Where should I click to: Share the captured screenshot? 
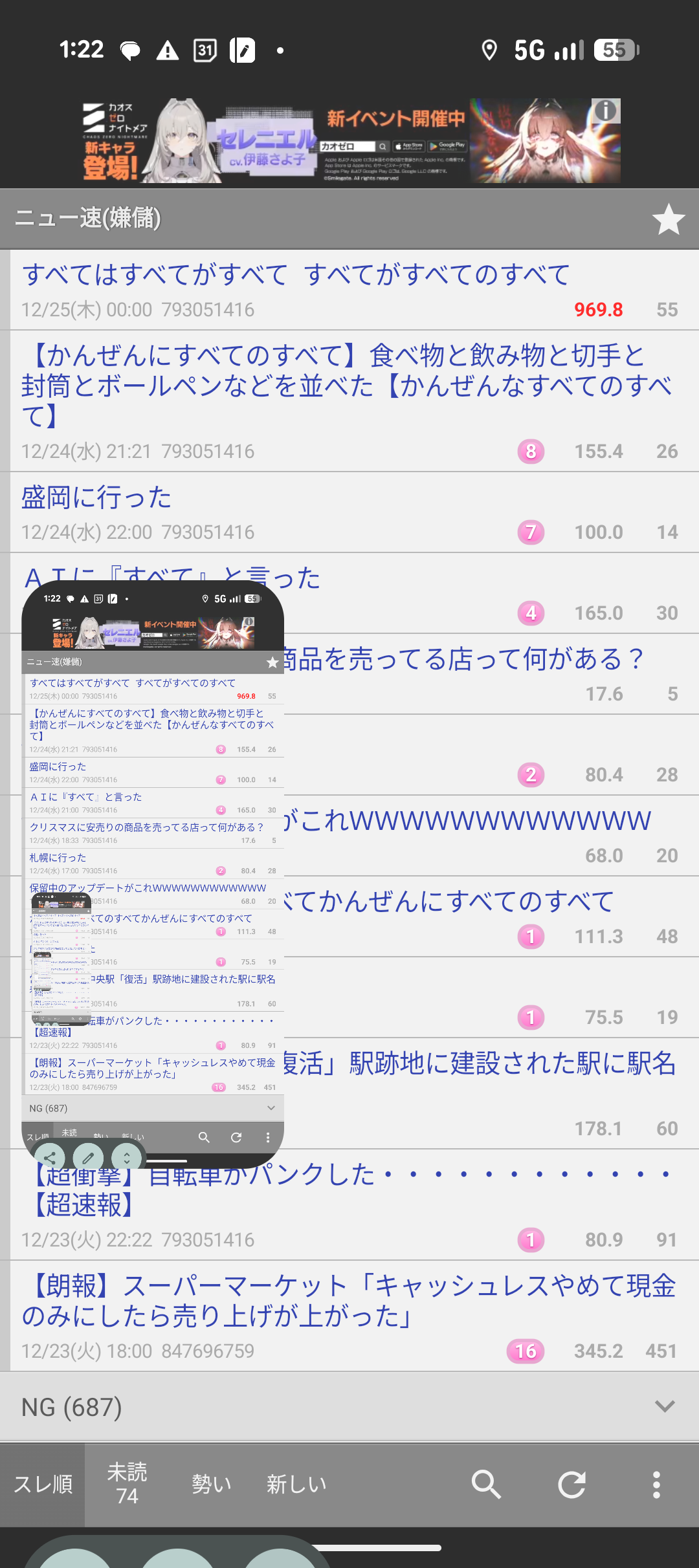click(x=50, y=1158)
